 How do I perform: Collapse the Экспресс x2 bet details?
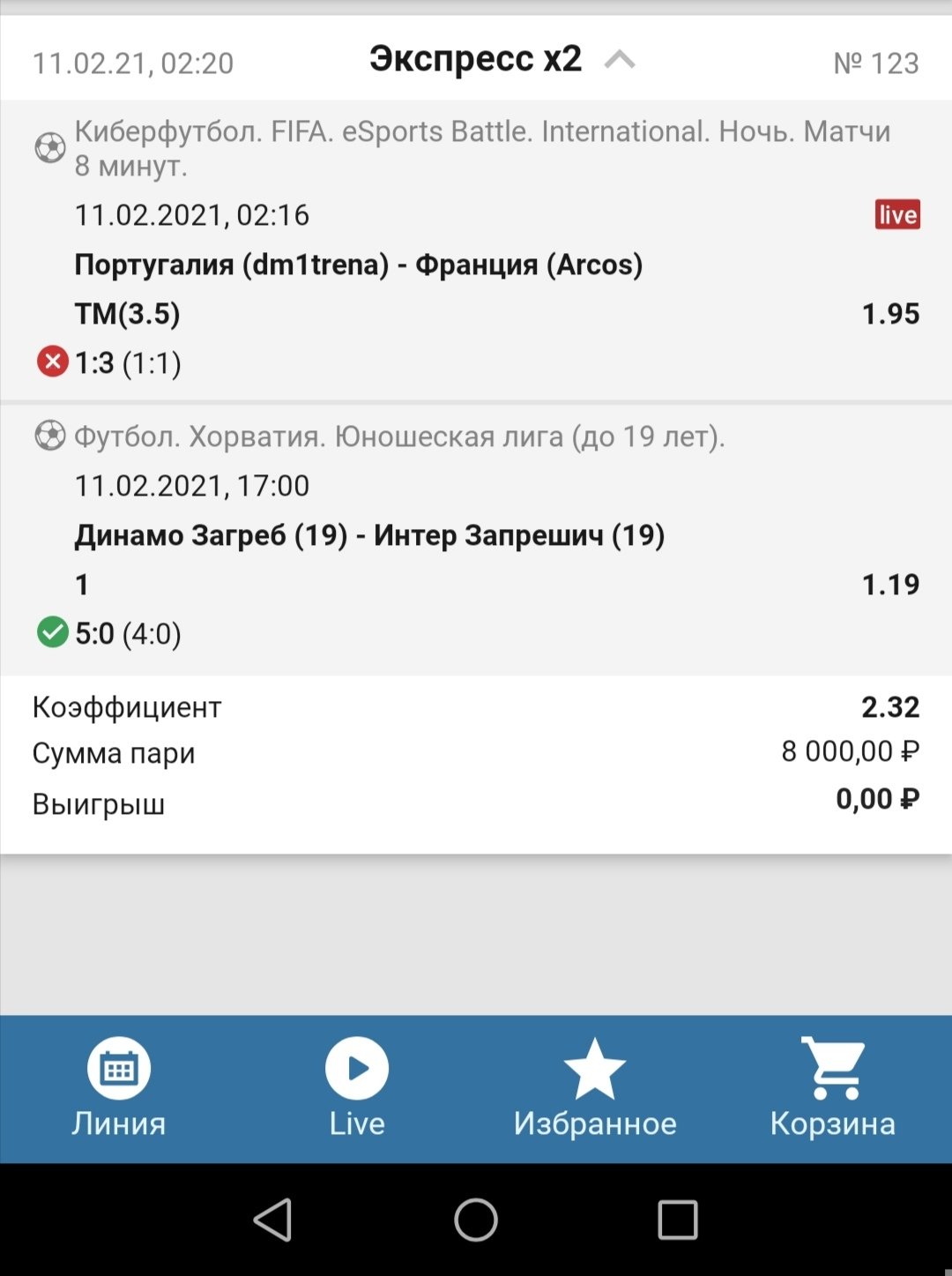coord(620,60)
